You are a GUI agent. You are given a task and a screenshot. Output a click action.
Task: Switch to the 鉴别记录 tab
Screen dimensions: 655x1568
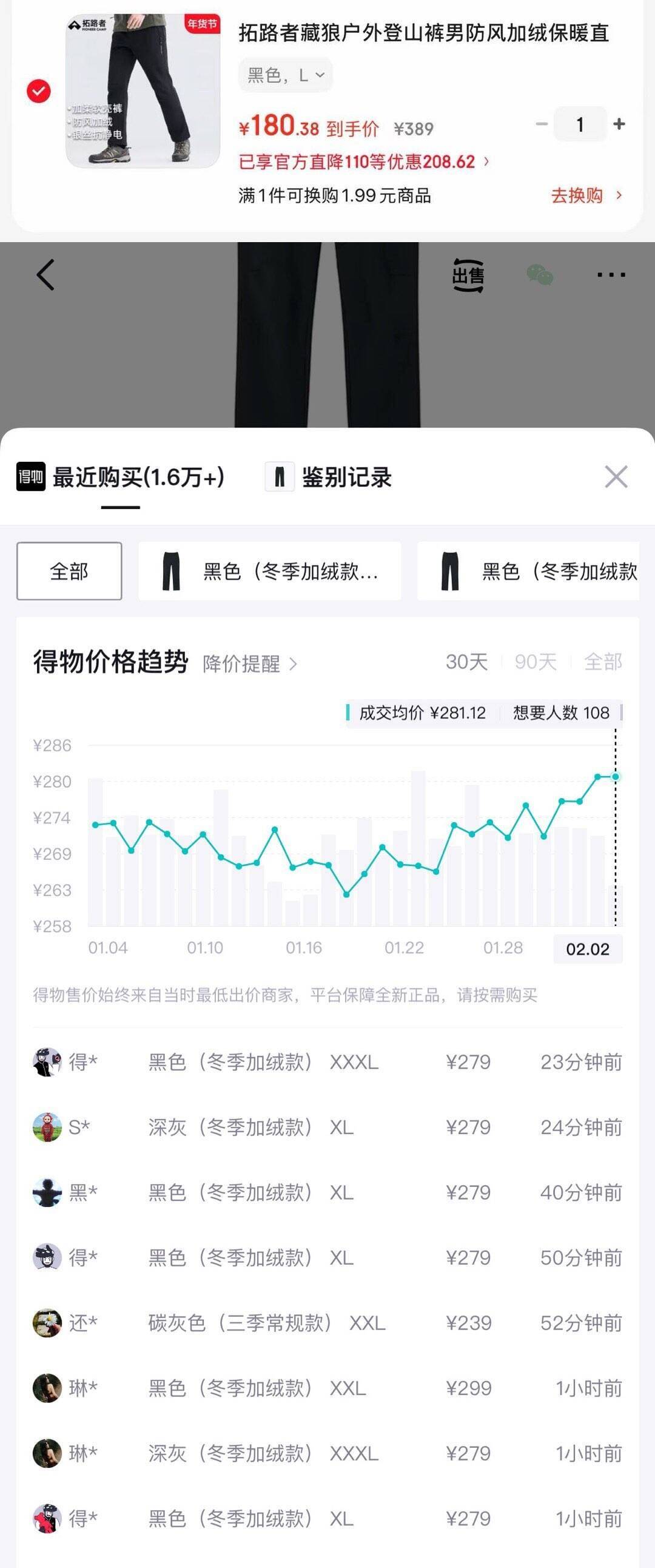[x=329, y=477]
